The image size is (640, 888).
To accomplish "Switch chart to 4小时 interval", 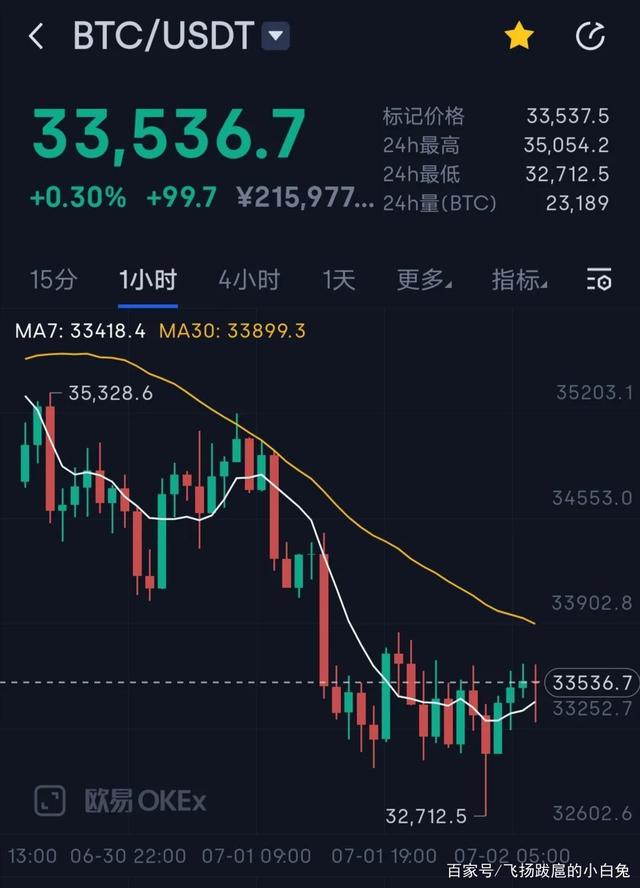I will (249, 280).
